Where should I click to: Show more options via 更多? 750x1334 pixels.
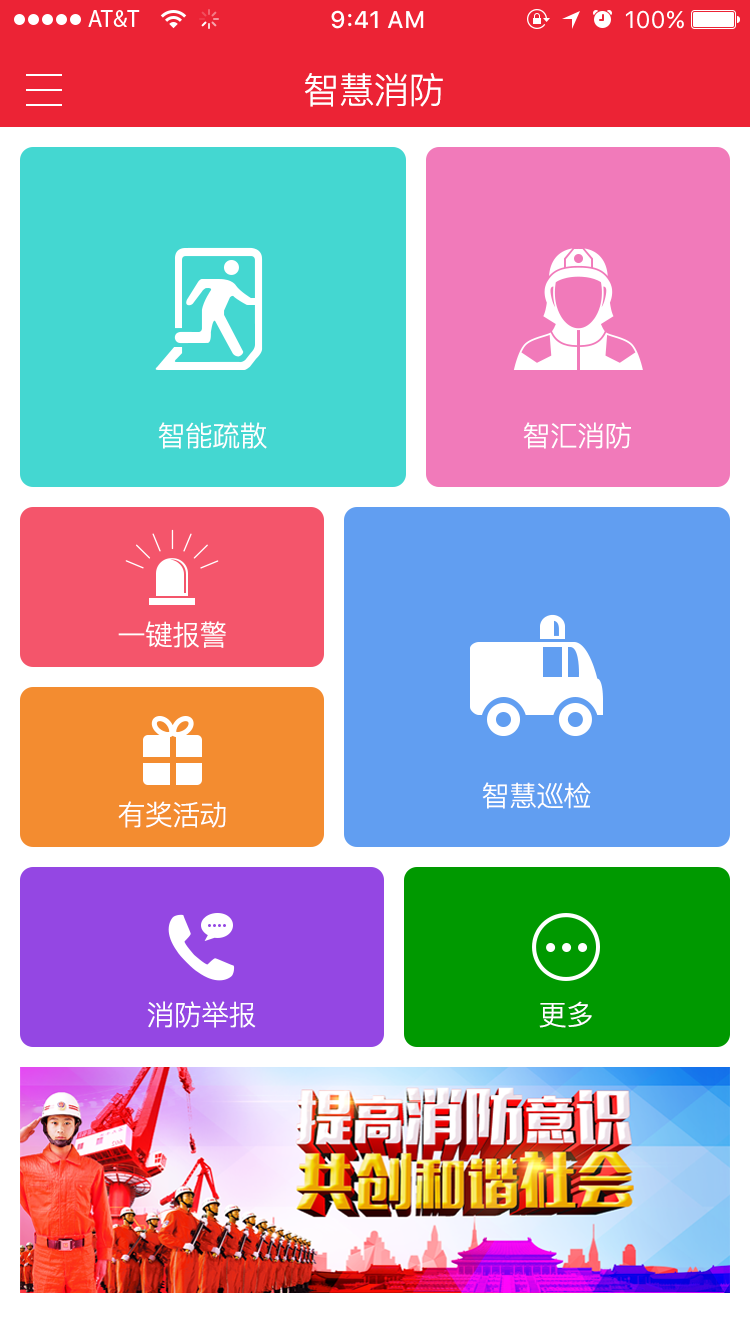pos(567,957)
